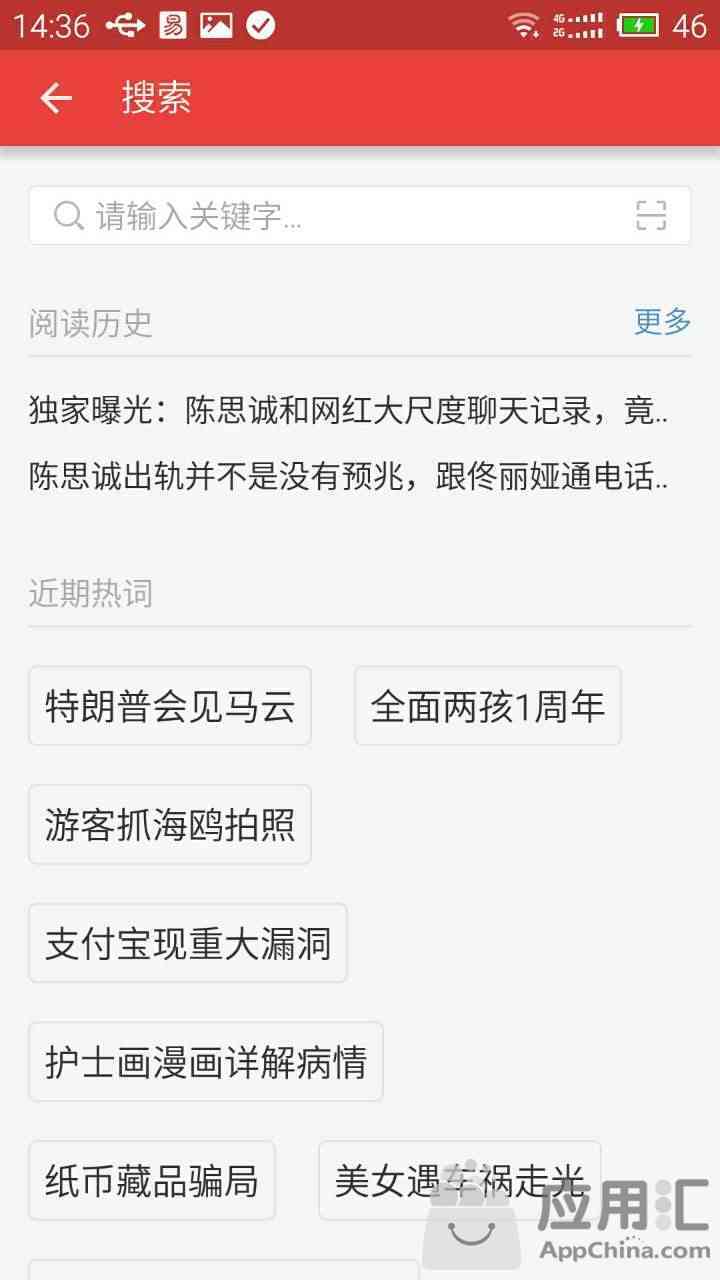The width and height of the screenshot is (720, 1280).
Task: Open the QR scan icon in search box
Action: click(x=651, y=215)
